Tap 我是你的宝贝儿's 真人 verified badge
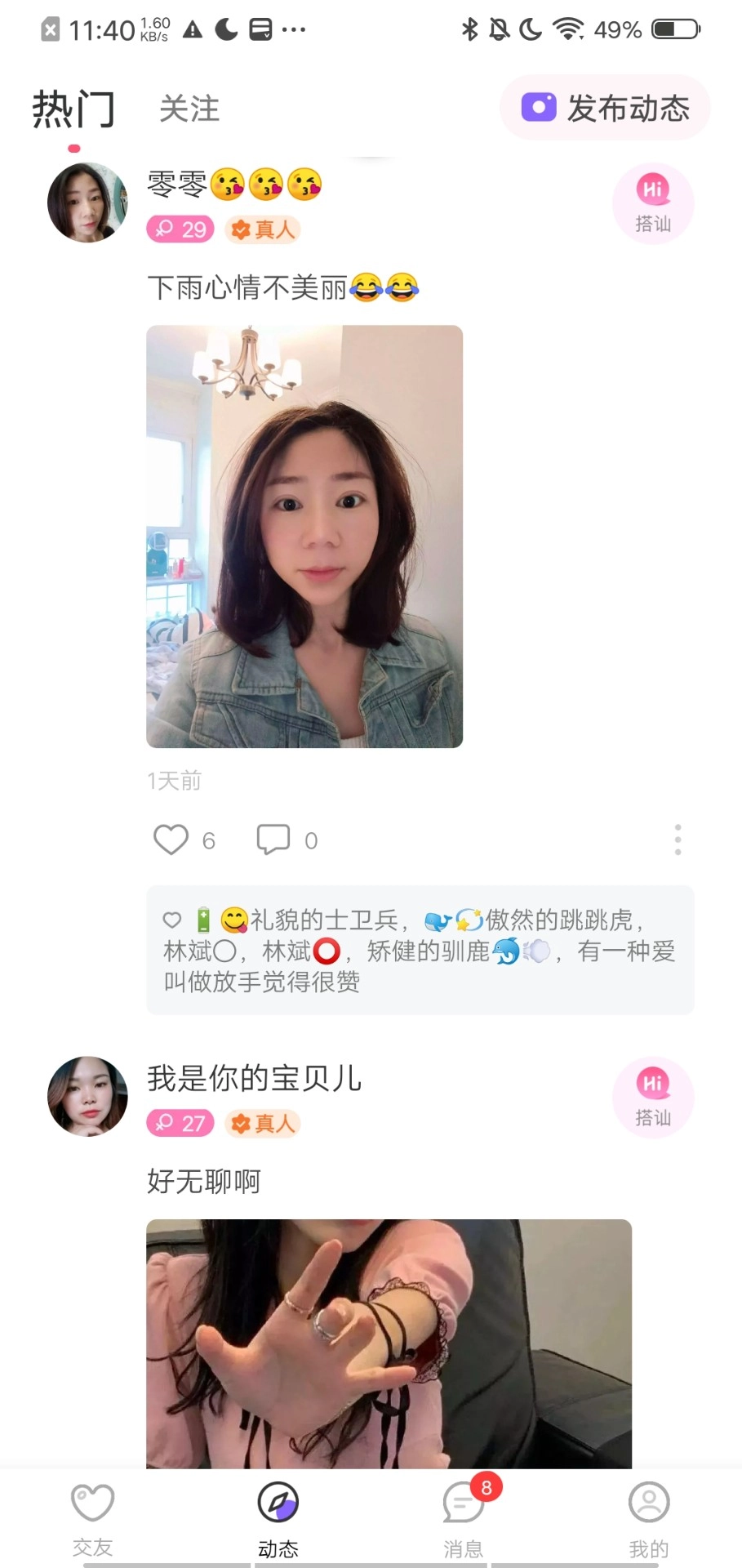 click(262, 1124)
